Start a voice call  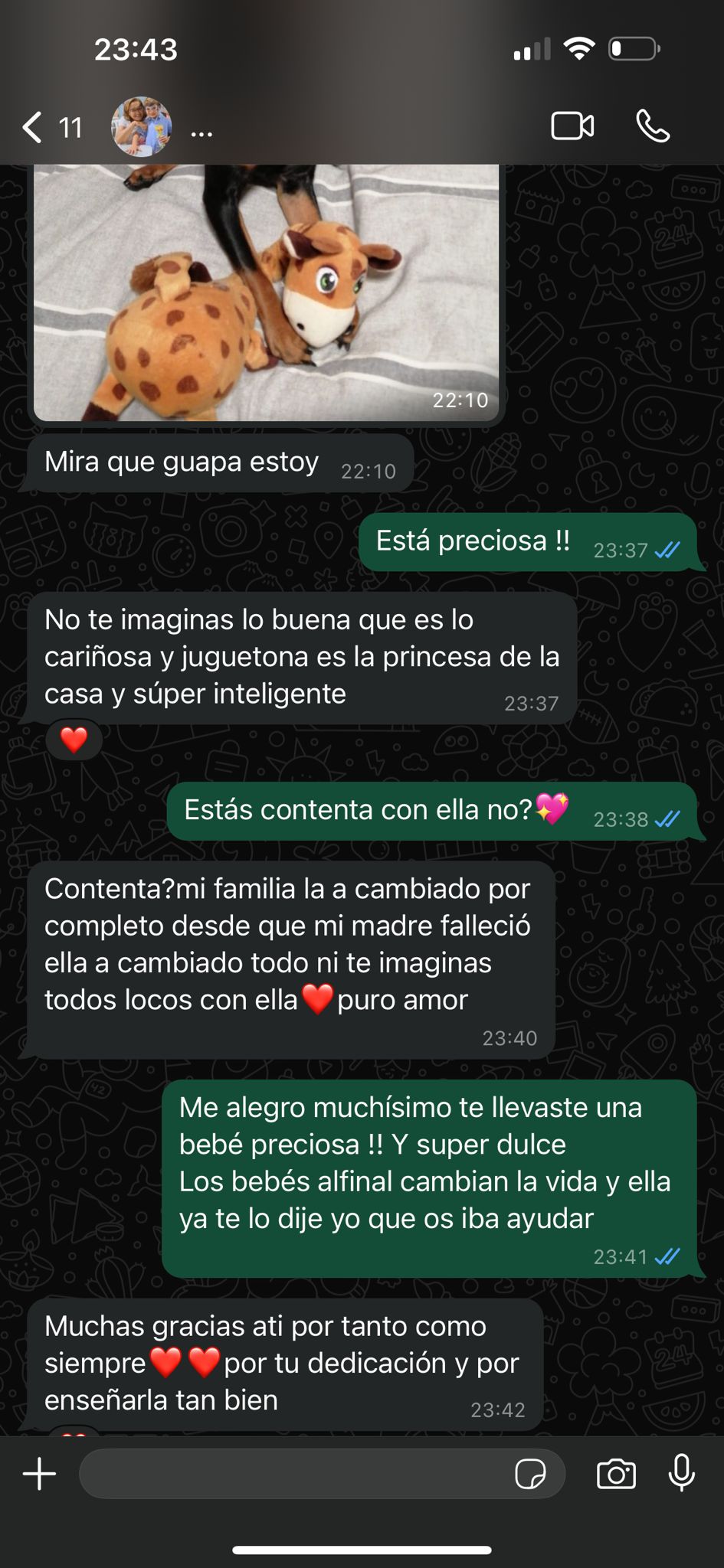point(653,126)
